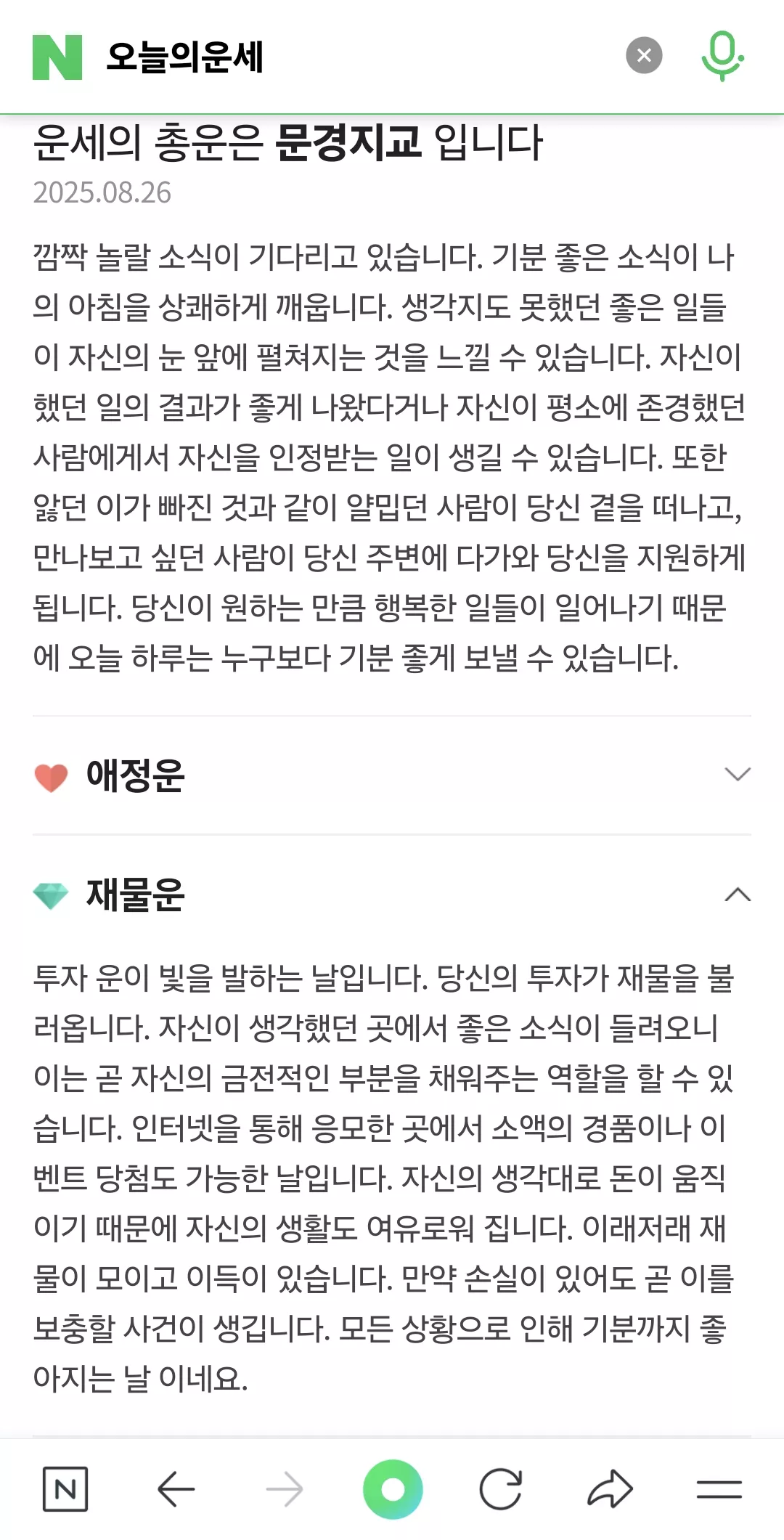Open the two-line menu
This screenshot has width=784, height=1540.
tap(719, 1490)
